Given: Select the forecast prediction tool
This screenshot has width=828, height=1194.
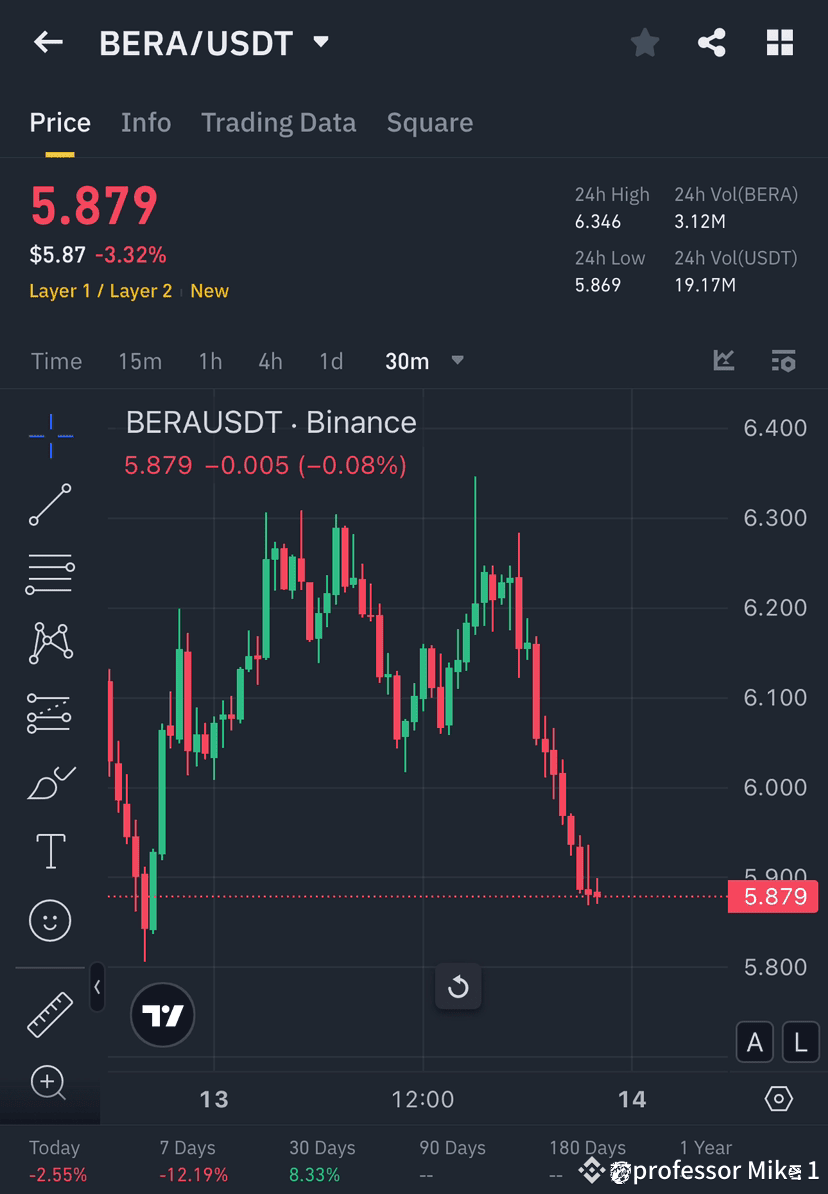Looking at the screenshot, I should [x=50, y=712].
